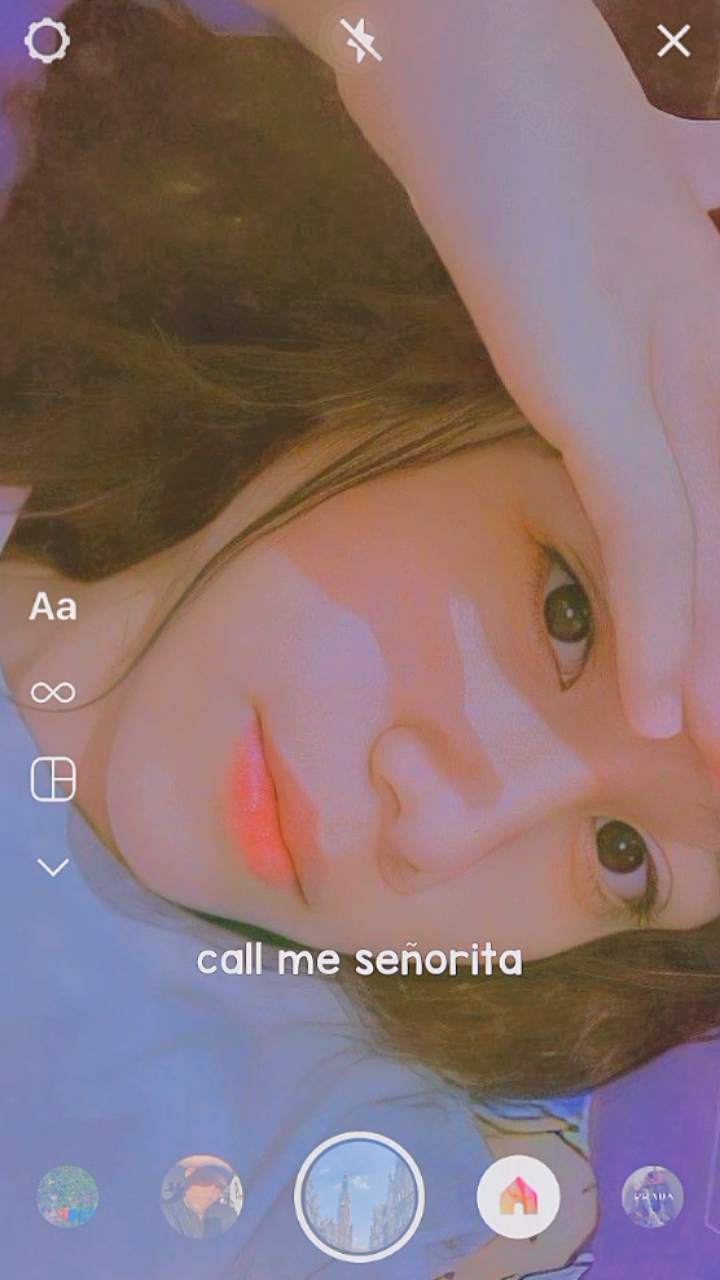Select the Aa text create mode
The height and width of the screenshot is (1280, 720).
[x=53, y=607]
